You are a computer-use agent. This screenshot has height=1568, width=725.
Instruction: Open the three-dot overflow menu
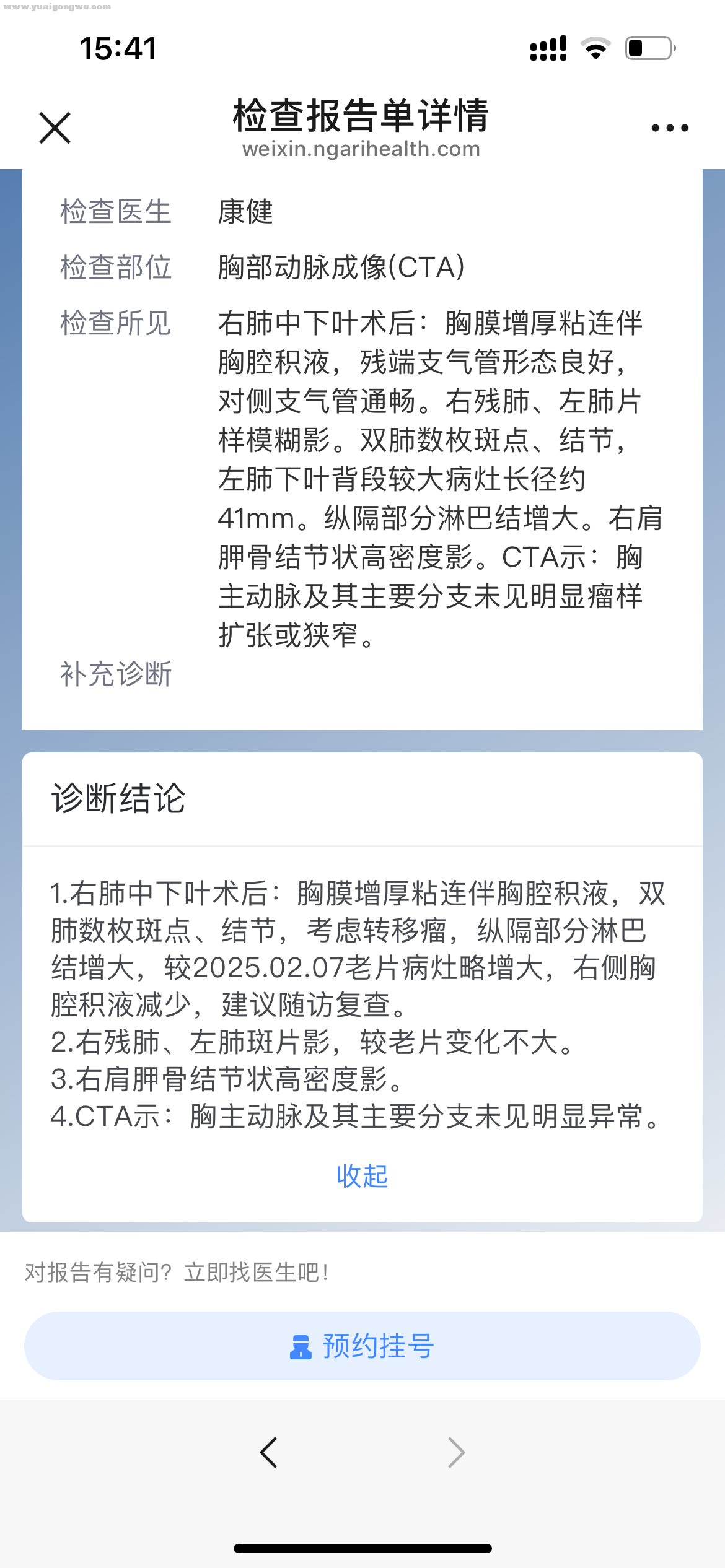[x=670, y=128]
